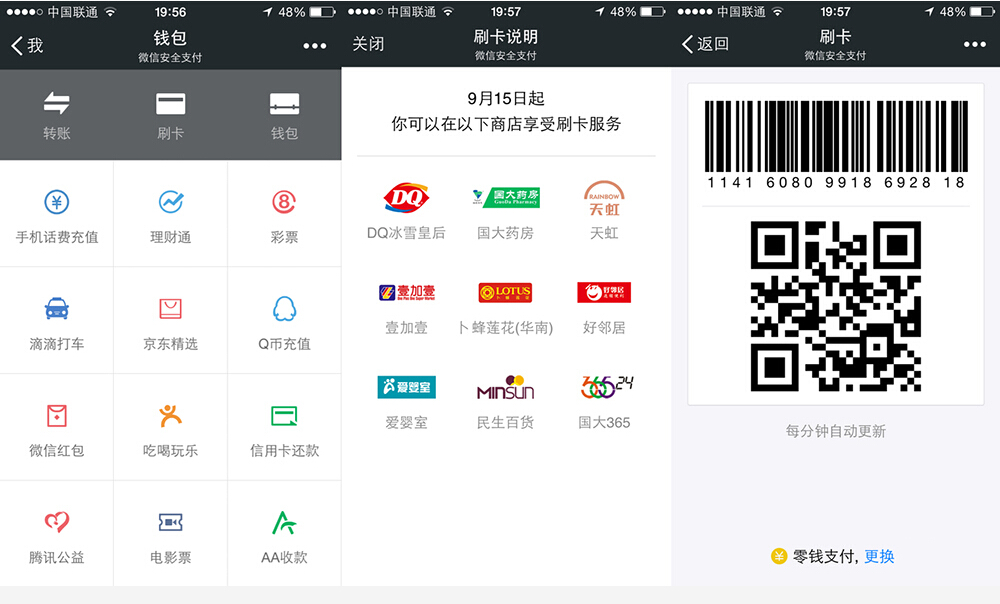Screen dimensions: 1000x604
Task: Open 转账 transfer
Action: pyautogui.click(x=57, y=115)
